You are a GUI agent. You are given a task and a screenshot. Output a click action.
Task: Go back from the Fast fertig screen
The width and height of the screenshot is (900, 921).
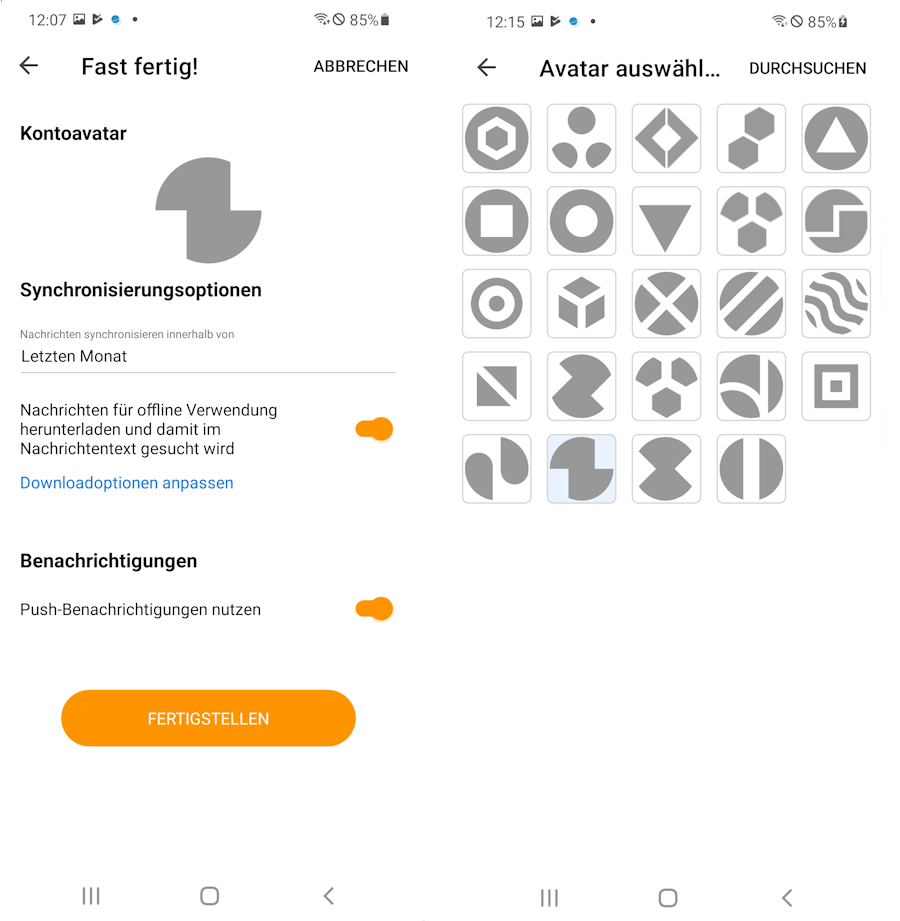pos(29,66)
